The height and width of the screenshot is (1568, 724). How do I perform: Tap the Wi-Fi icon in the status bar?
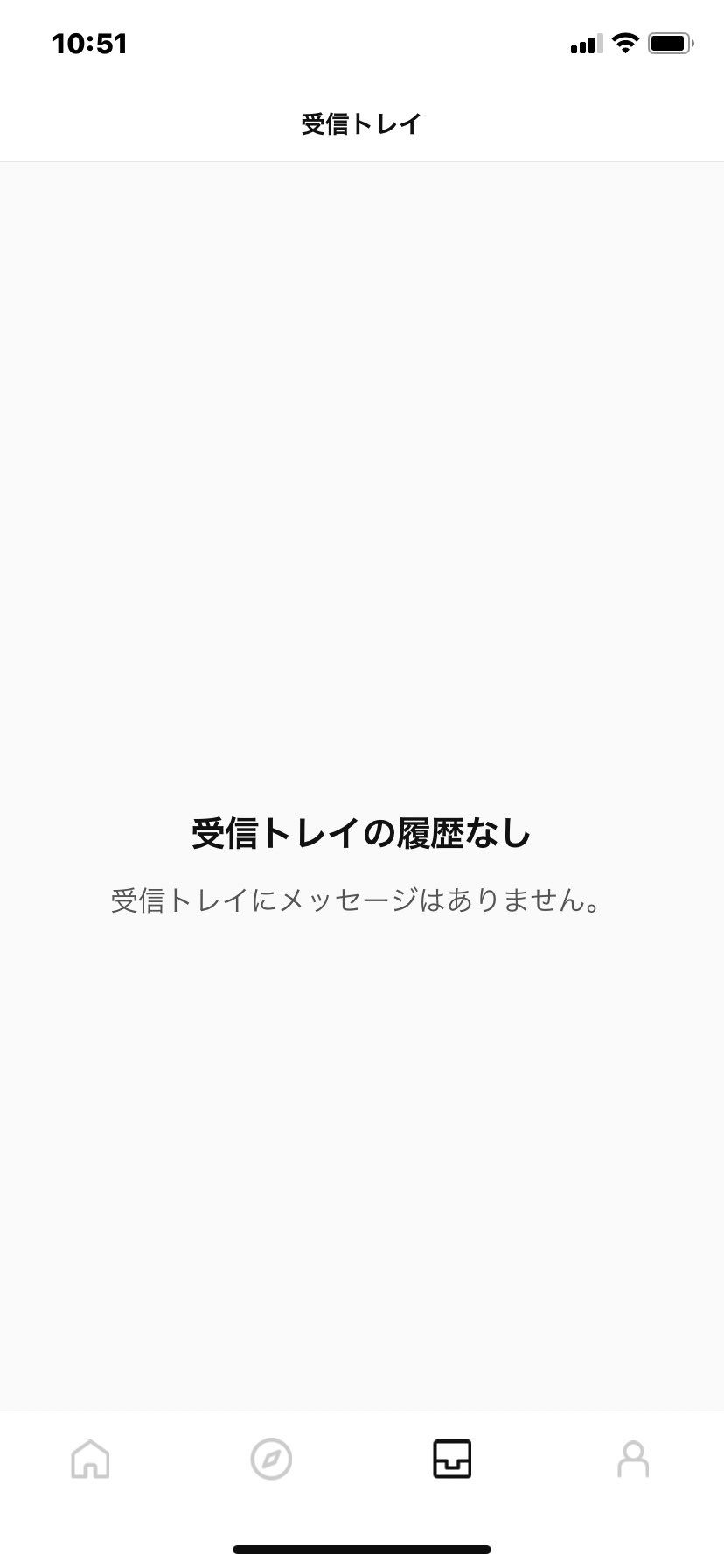tap(623, 43)
